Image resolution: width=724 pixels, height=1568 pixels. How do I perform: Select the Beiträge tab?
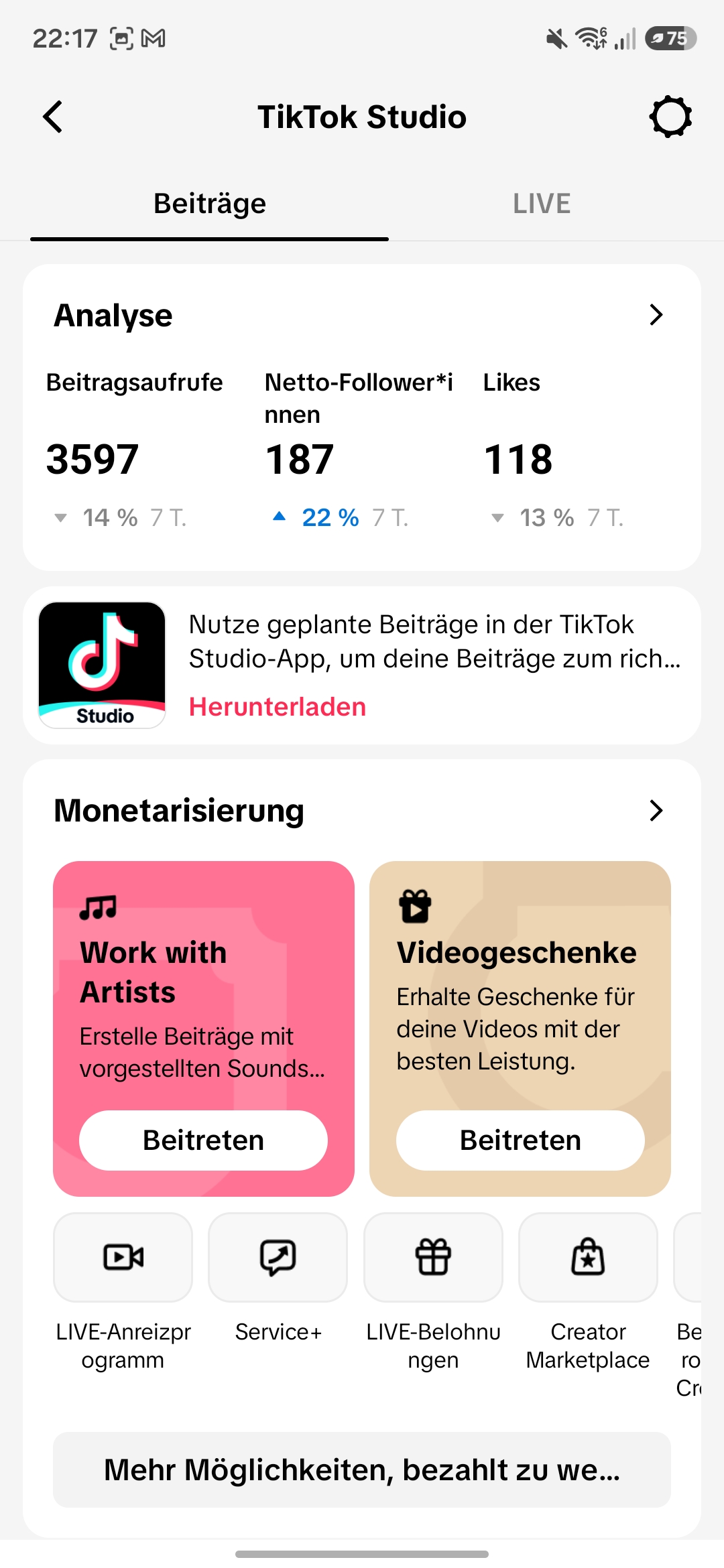pos(210,204)
